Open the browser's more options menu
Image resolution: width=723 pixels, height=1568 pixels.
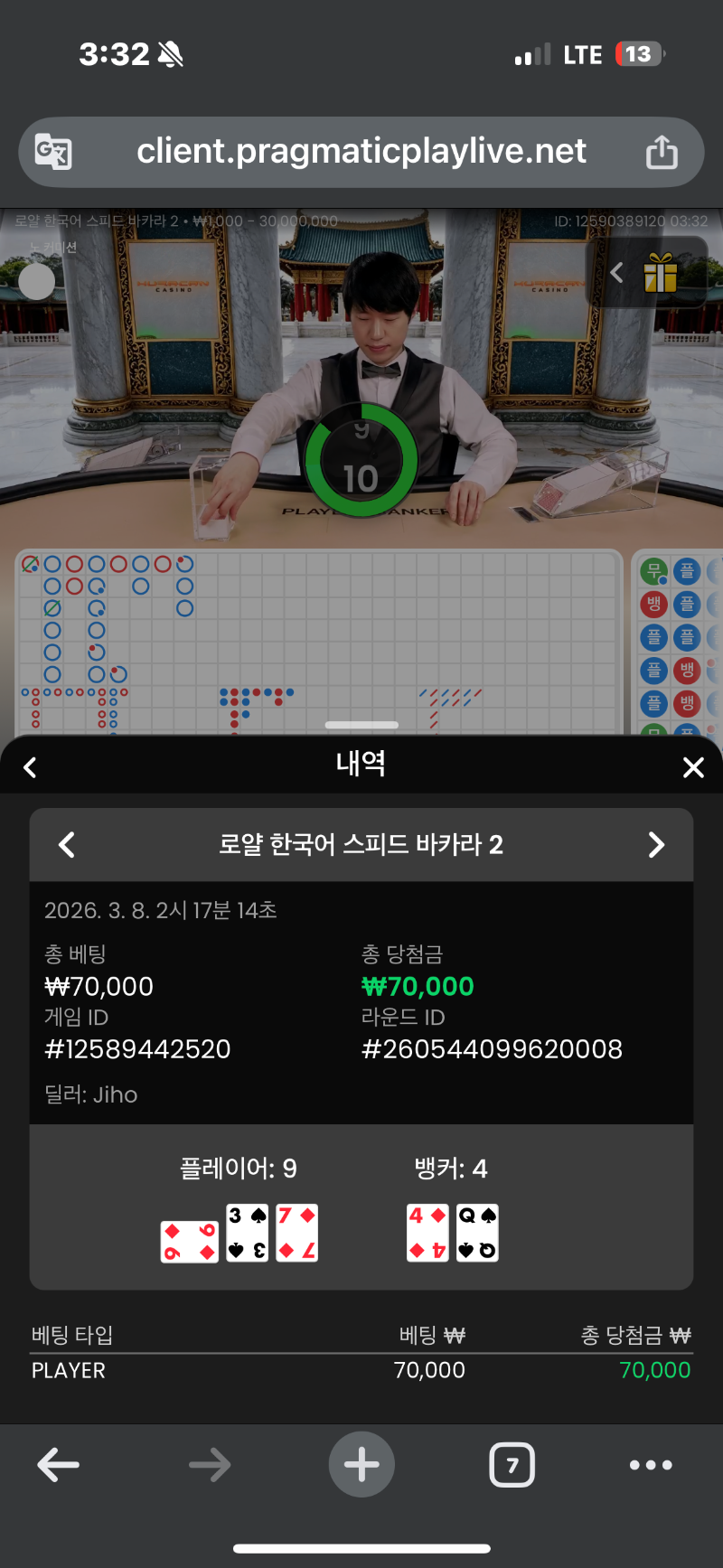pos(651,1465)
